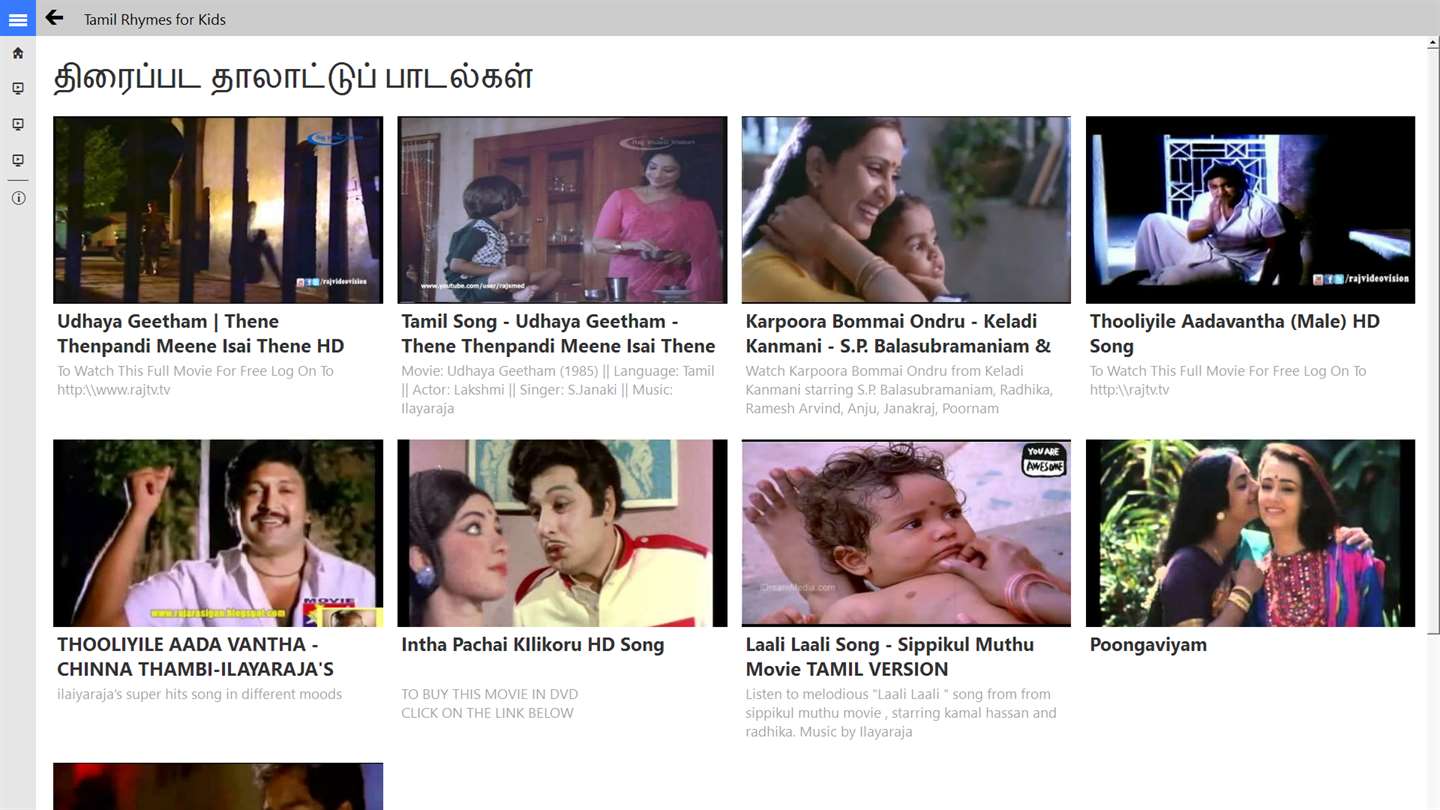This screenshot has width=1440, height=810.
Task: Play Karpoora Bommai Ondru video
Action: (x=906, y=210)
